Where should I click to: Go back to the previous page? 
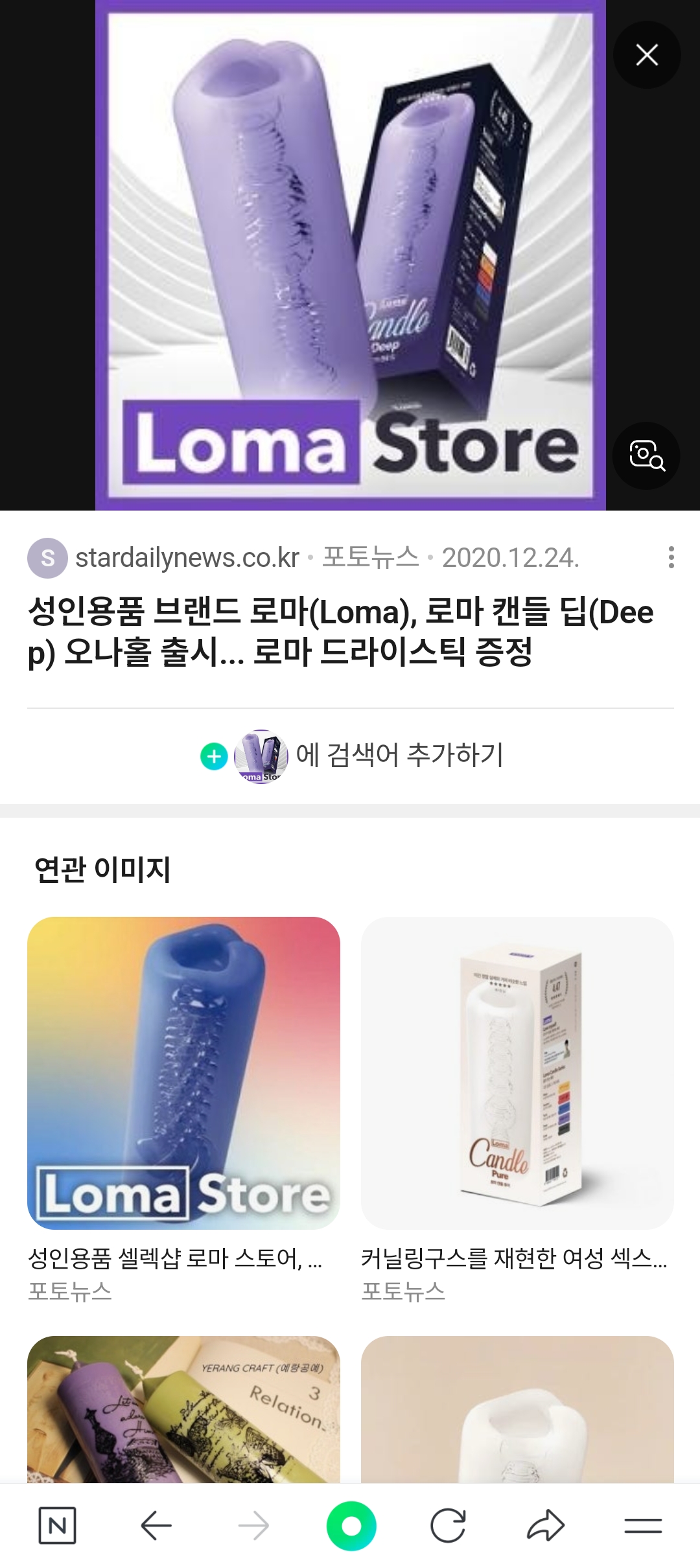pyautogui.click(x=156, y=1526)
